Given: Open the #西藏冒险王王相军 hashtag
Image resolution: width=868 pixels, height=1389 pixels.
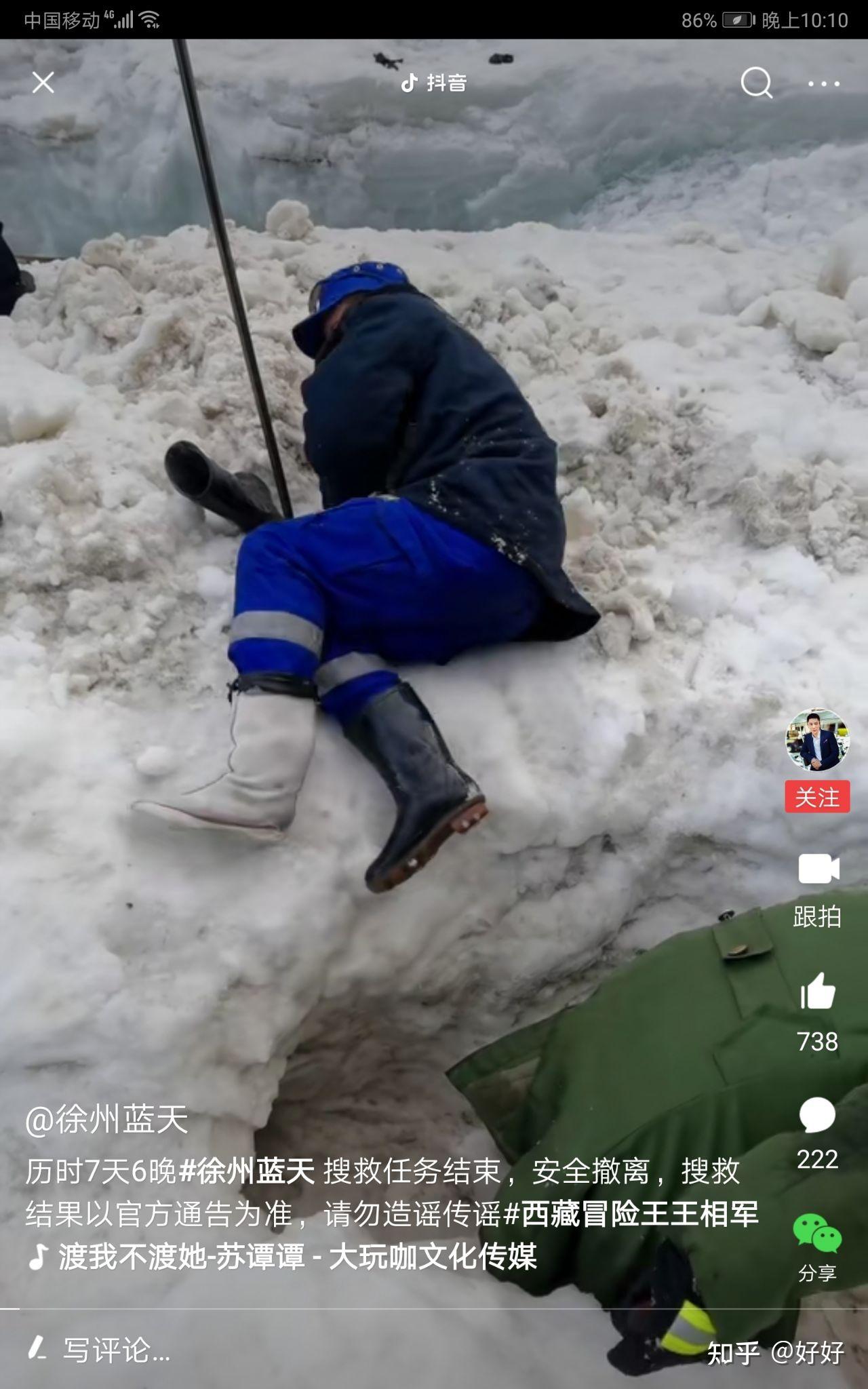Looking at the screenshot, I should coord(631,1214).
